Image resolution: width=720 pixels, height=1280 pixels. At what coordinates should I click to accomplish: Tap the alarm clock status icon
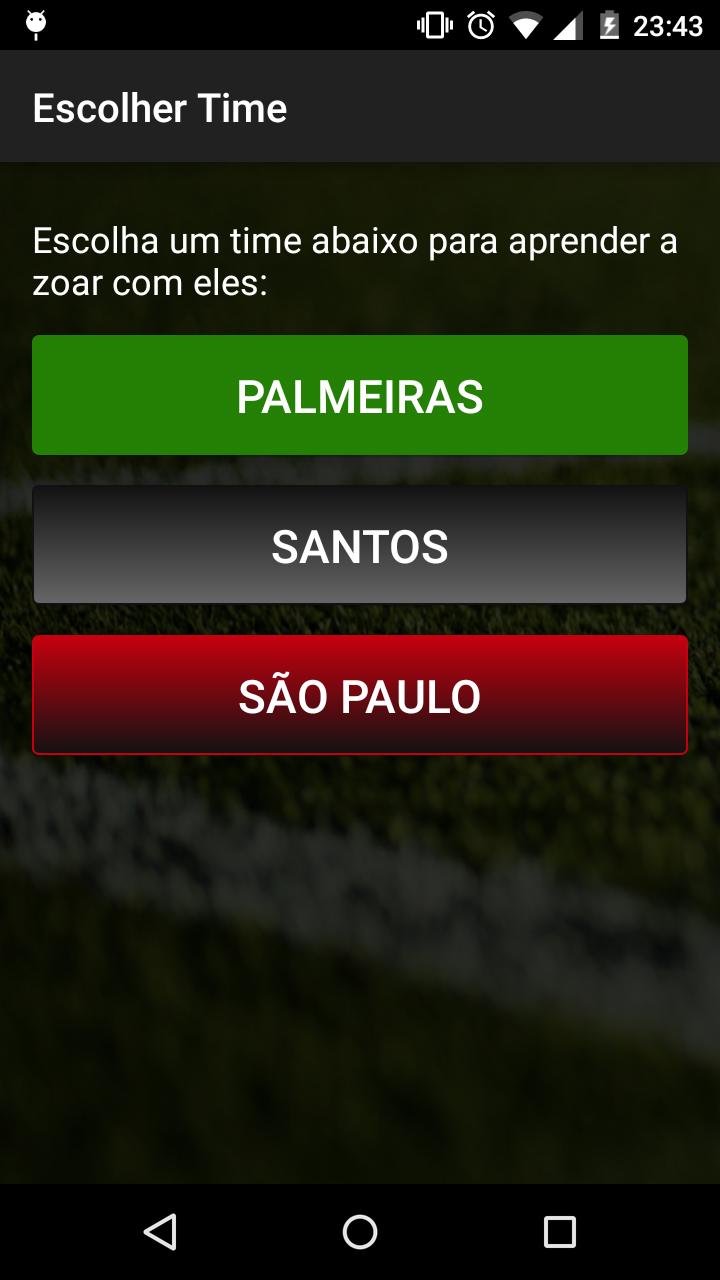(x=478, y=25)
